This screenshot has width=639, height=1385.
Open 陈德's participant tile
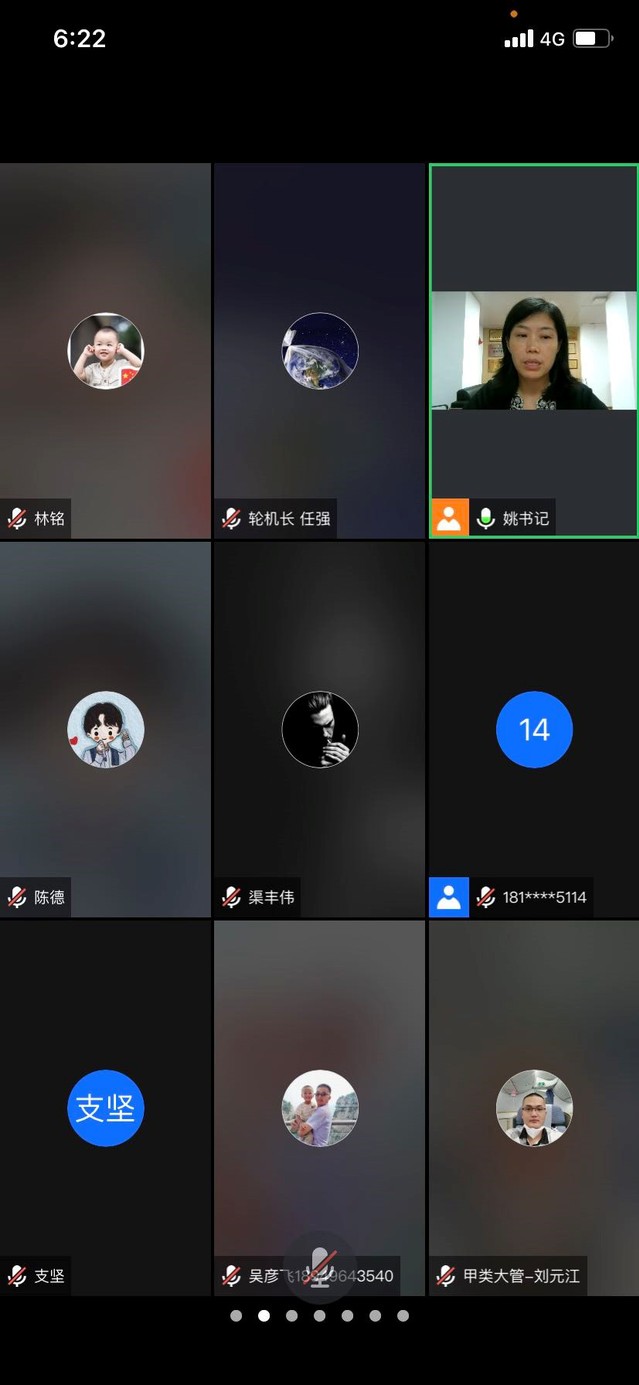coord(105,729)
